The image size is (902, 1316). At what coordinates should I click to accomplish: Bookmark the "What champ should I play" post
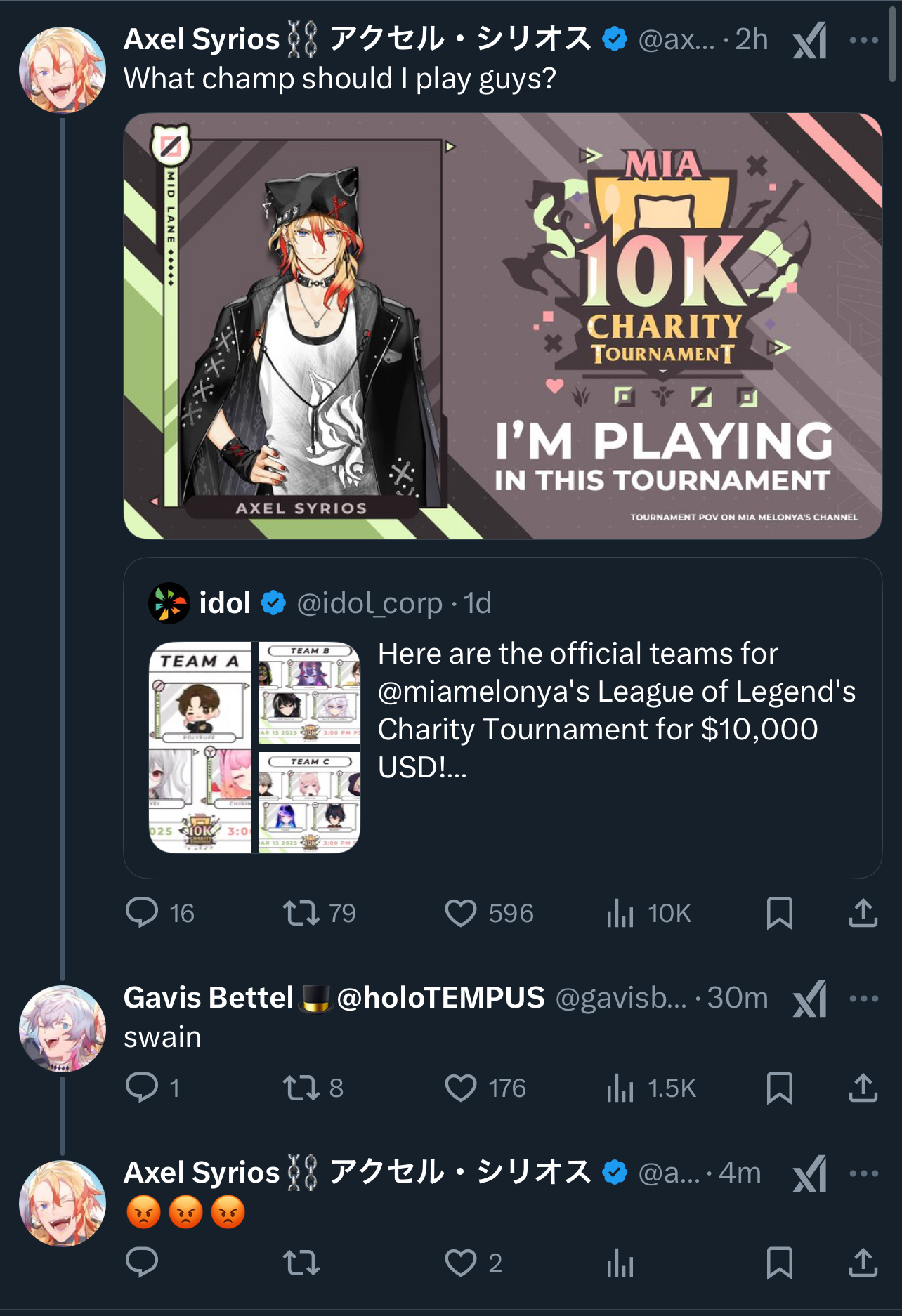(780, 913)
